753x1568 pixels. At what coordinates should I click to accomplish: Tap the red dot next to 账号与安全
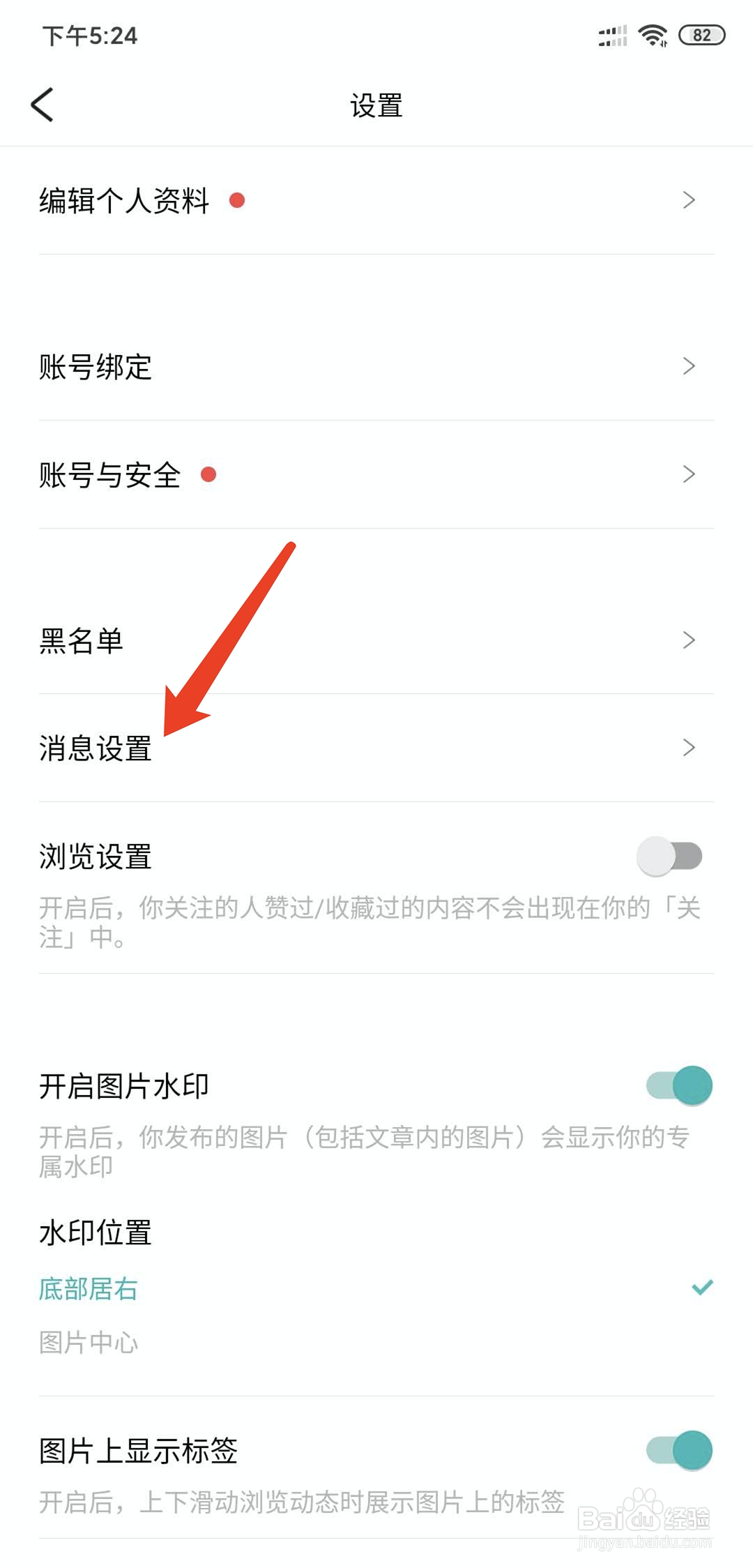coord(208,475)
